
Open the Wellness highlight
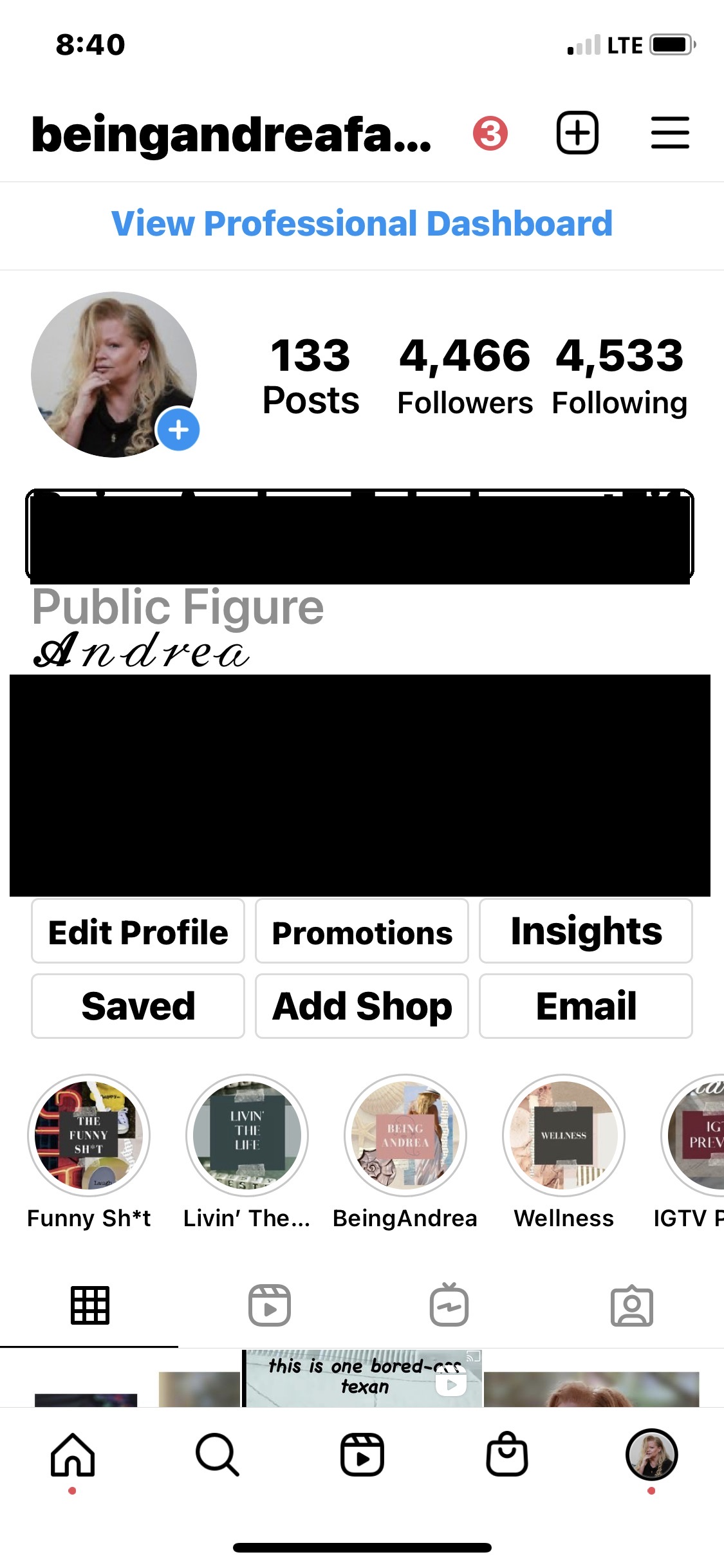tap(564, 1135)
